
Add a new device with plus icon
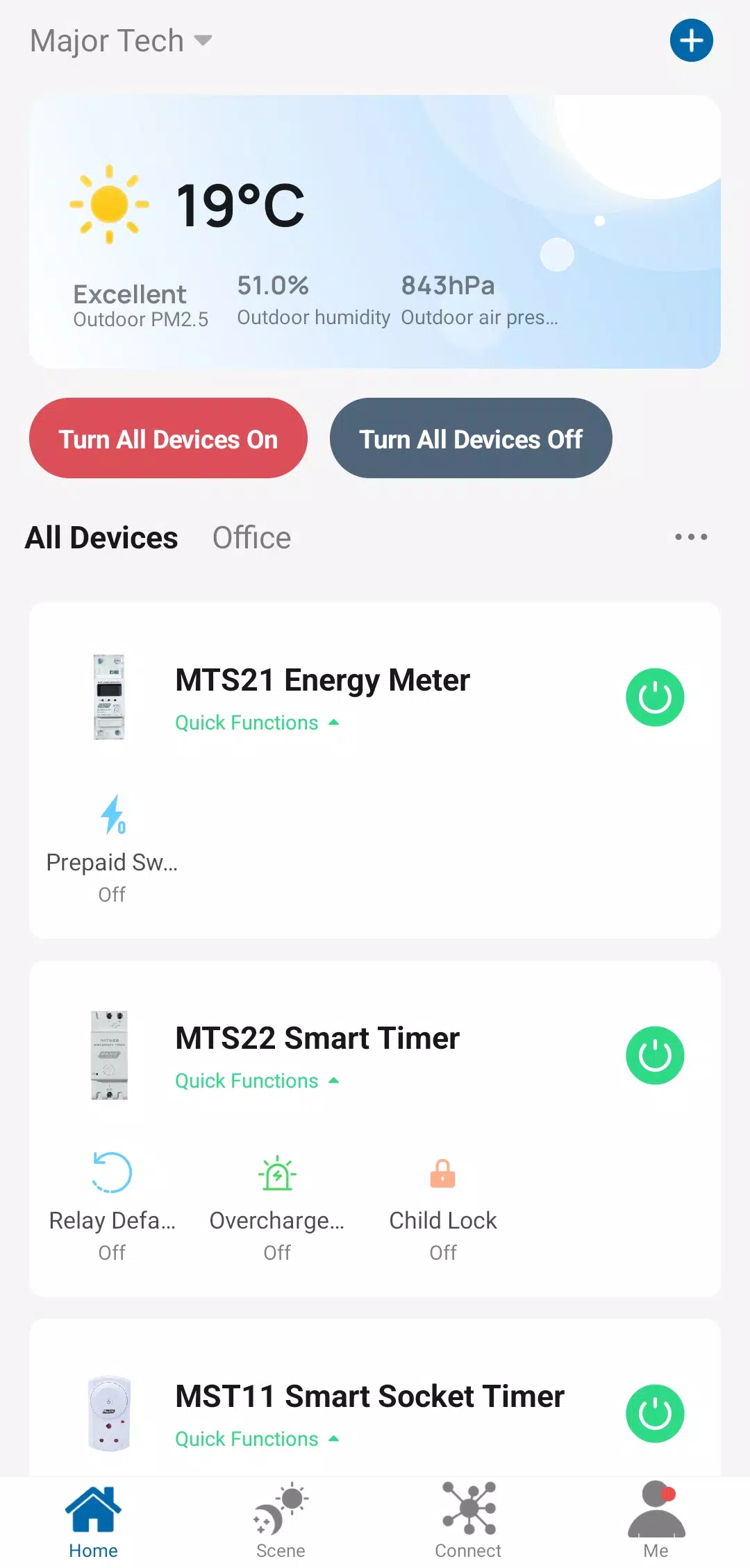point(691,41)
